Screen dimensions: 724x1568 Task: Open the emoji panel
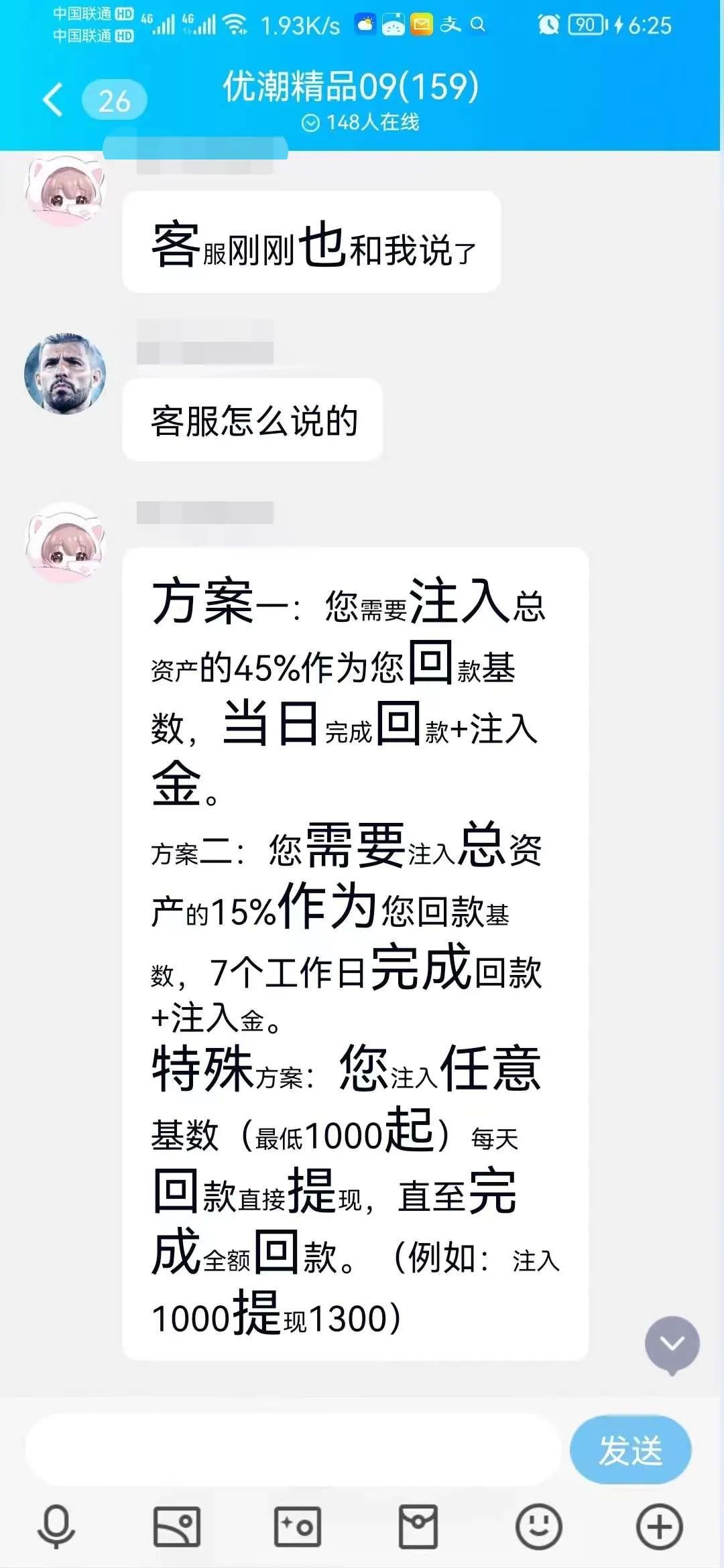539,1527
